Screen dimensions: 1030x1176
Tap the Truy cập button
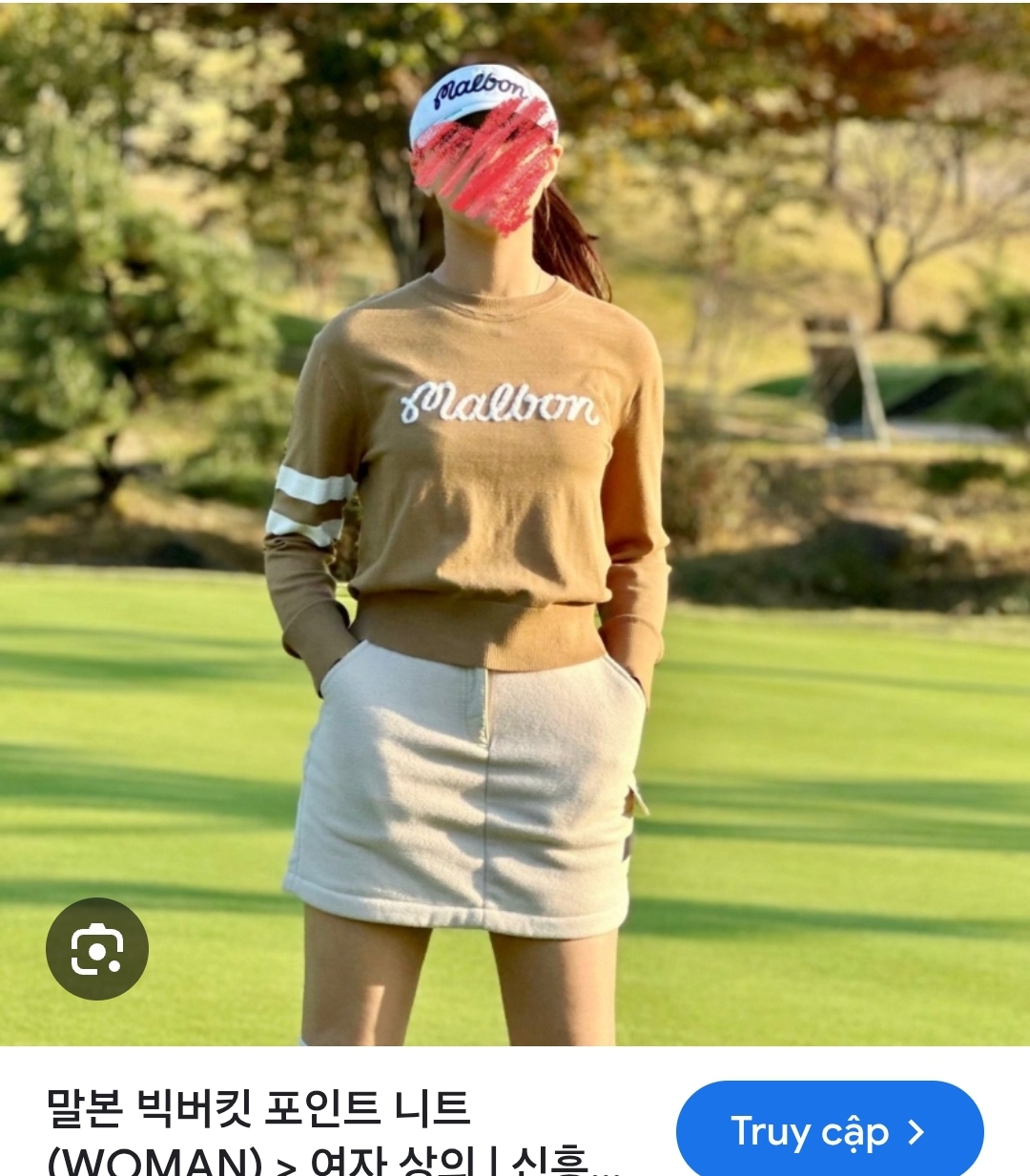[x=829, y=1132]
